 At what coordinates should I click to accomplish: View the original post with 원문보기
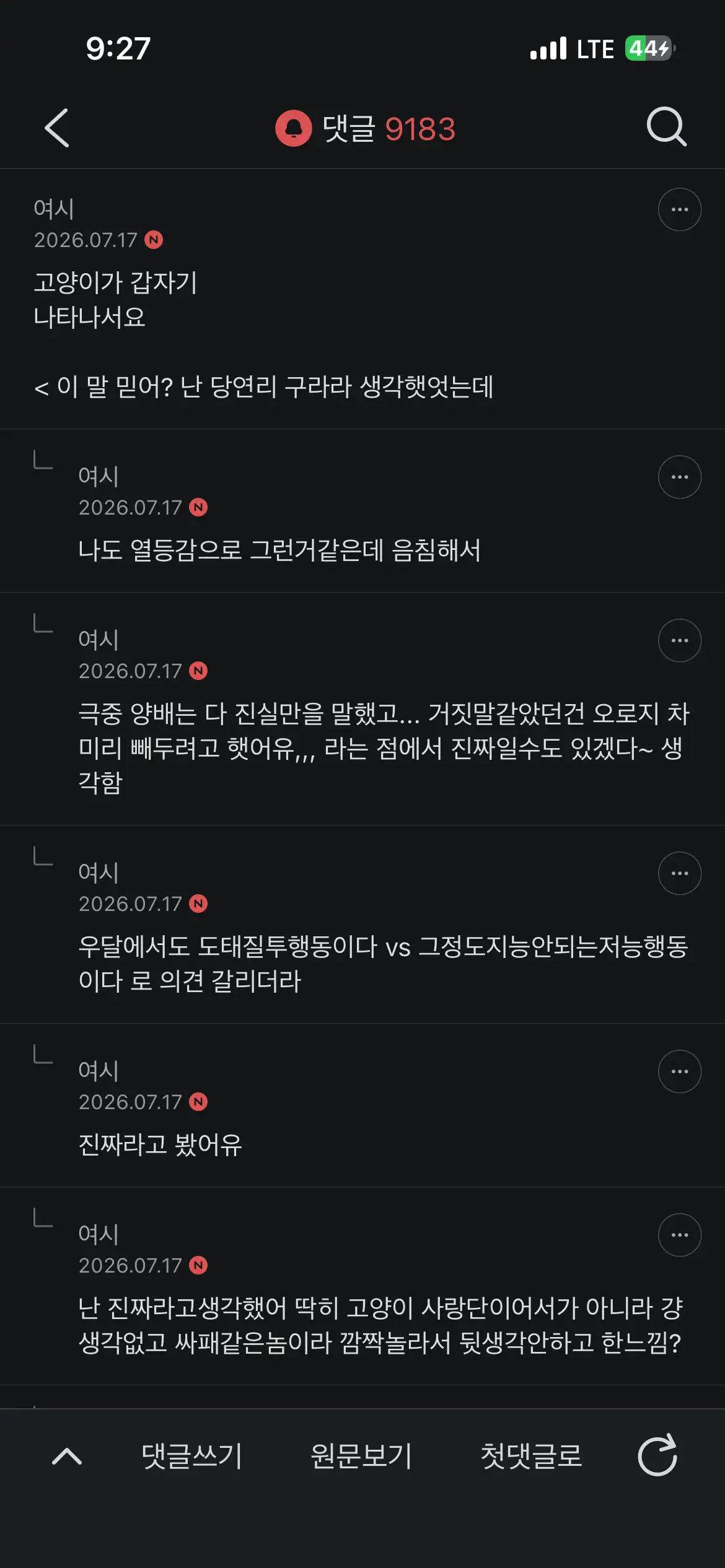point(361,1456)
